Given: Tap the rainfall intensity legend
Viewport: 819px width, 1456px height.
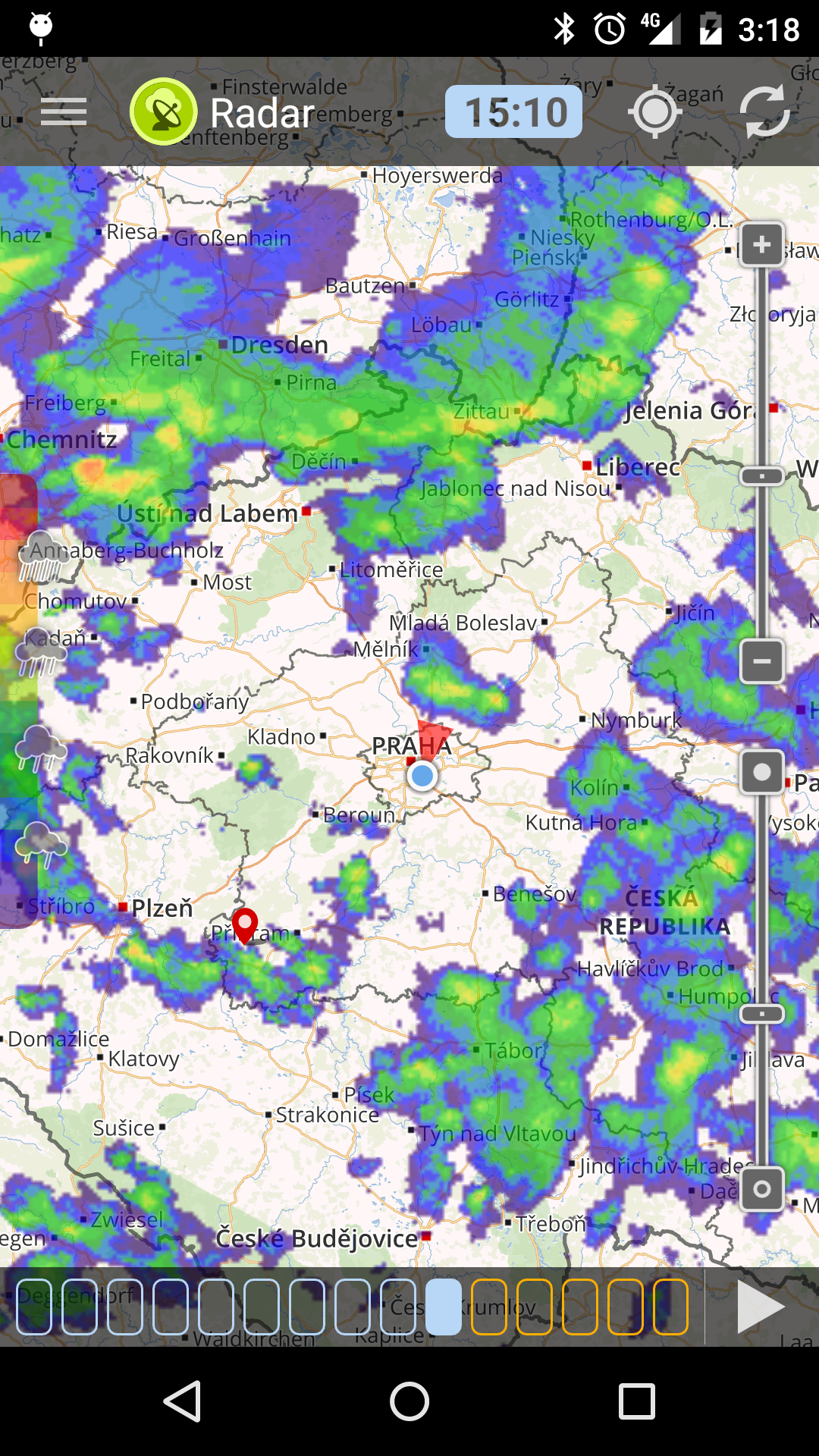Looking at the screenshot, I should [x=20, y=699].
